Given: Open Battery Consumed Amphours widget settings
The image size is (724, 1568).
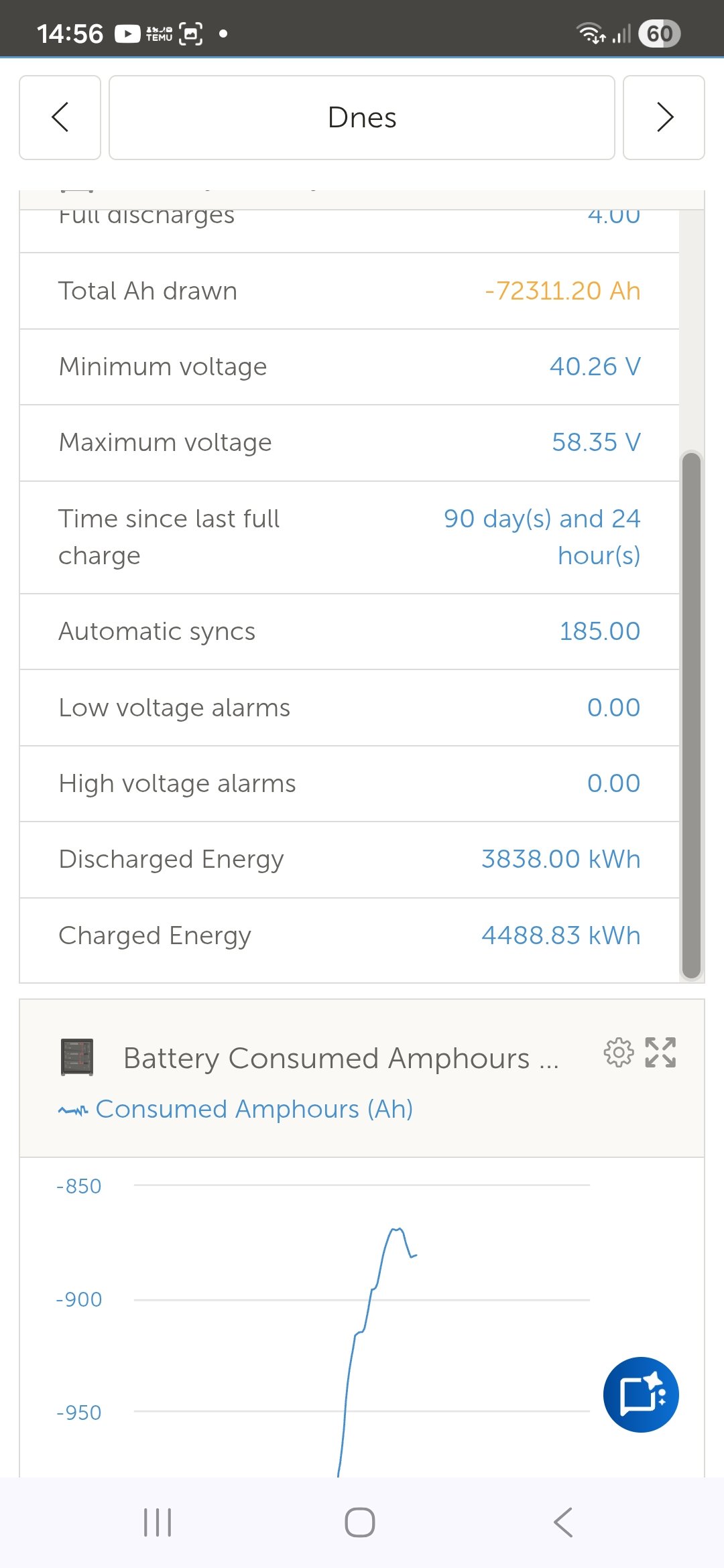Looking at the screenshot, I should point(618,1053).
